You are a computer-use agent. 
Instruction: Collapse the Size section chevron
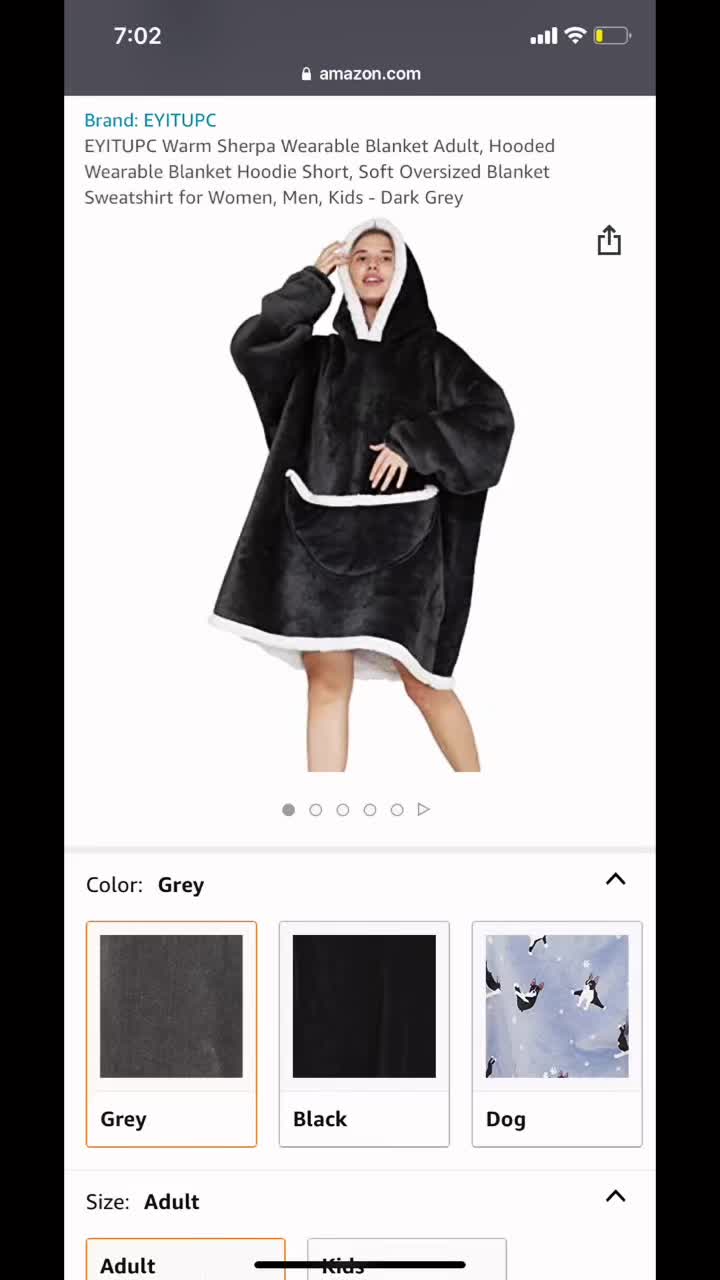coord(615,1197)
